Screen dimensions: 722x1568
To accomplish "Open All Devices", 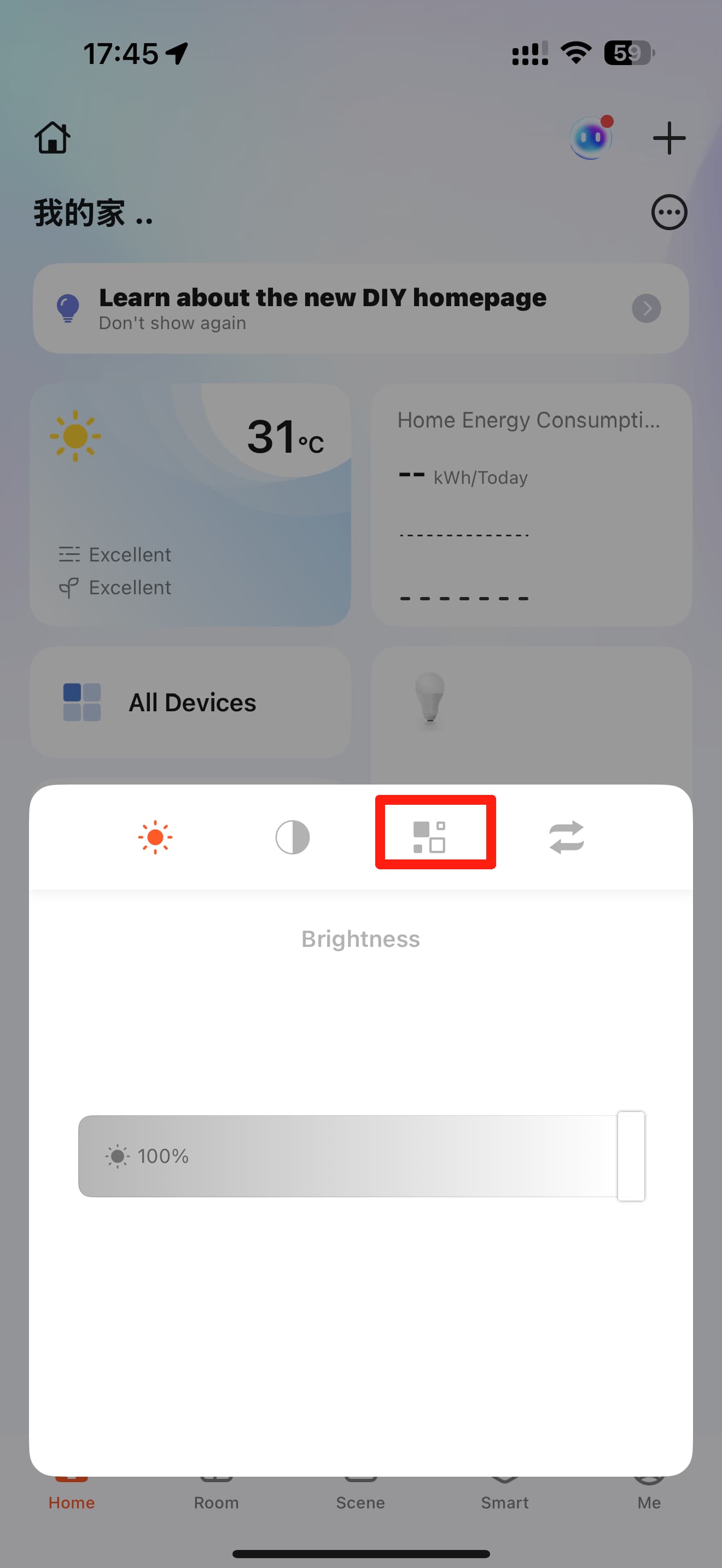I will [x=190, y=703].
